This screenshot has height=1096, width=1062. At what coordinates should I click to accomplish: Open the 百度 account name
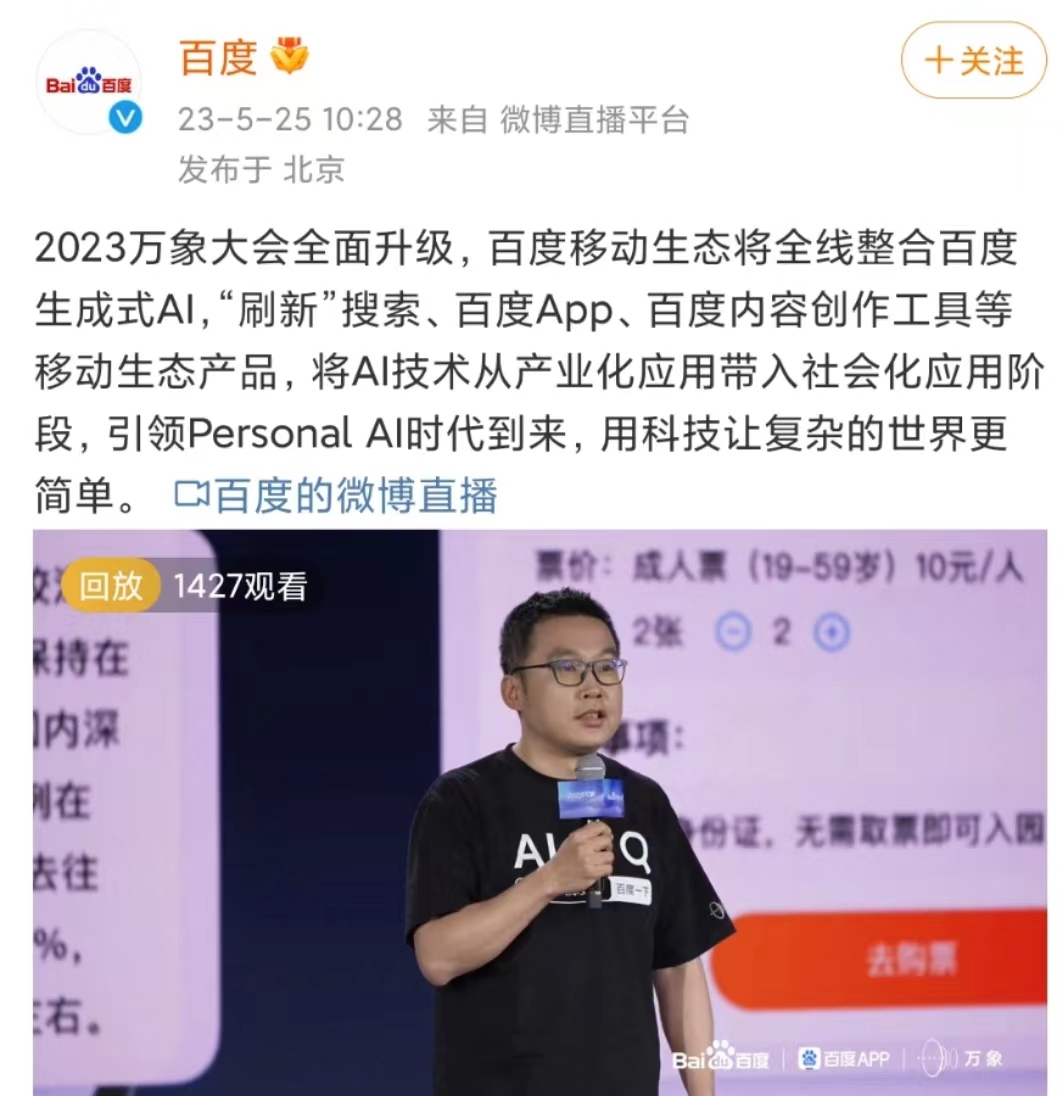[219, 58]
